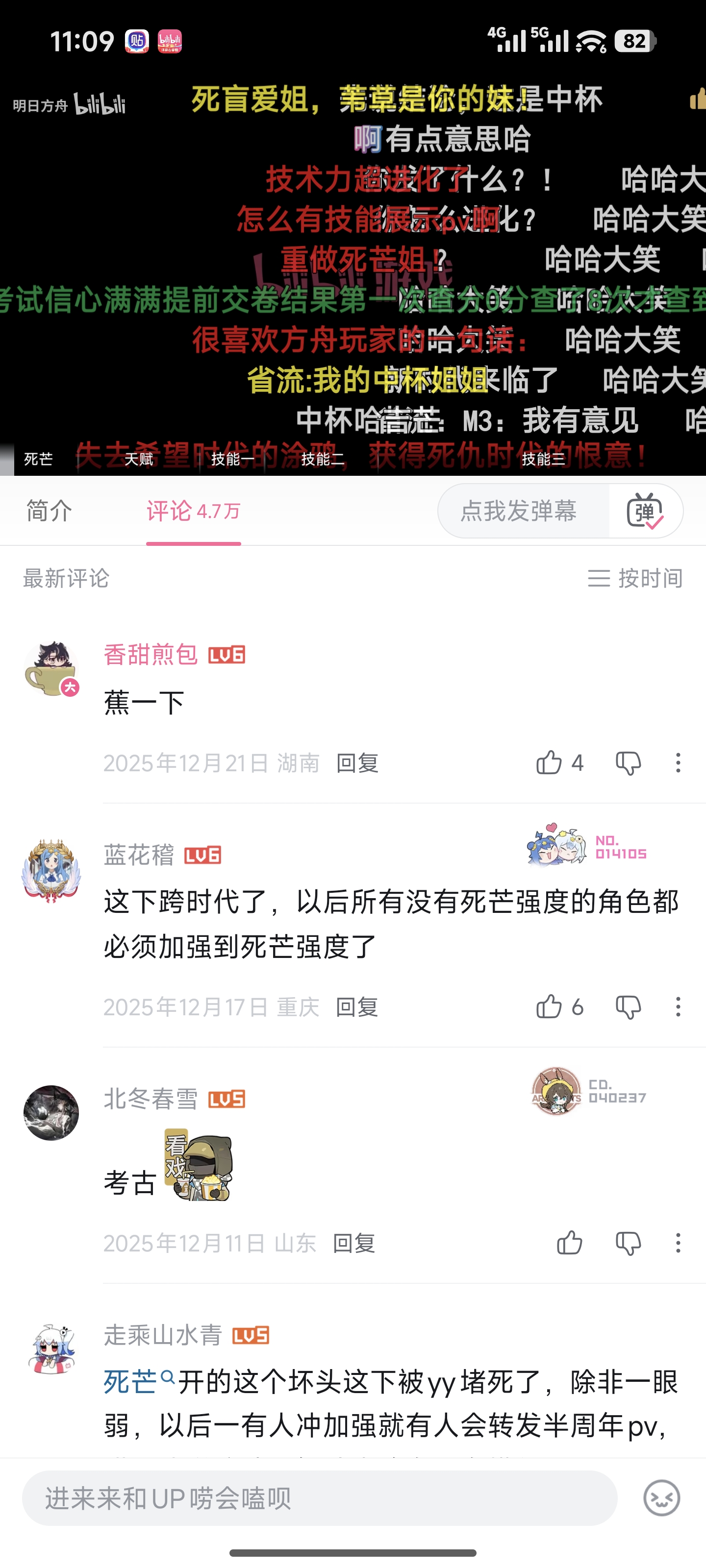Tap the 点我发弹幕 input box
The width and height of the screenshot is (706, 1568).
point(523,511)
